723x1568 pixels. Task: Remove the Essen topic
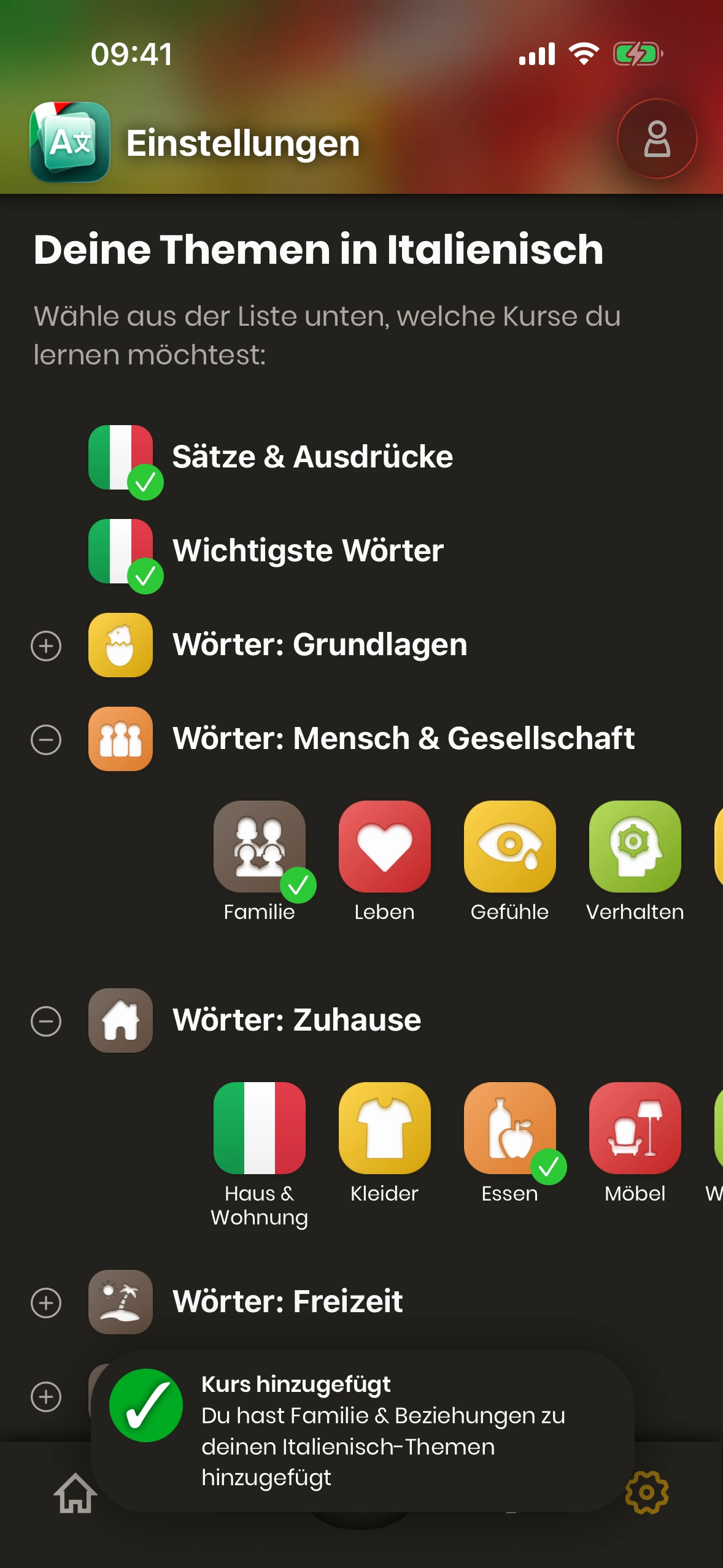click(509, 1128)
